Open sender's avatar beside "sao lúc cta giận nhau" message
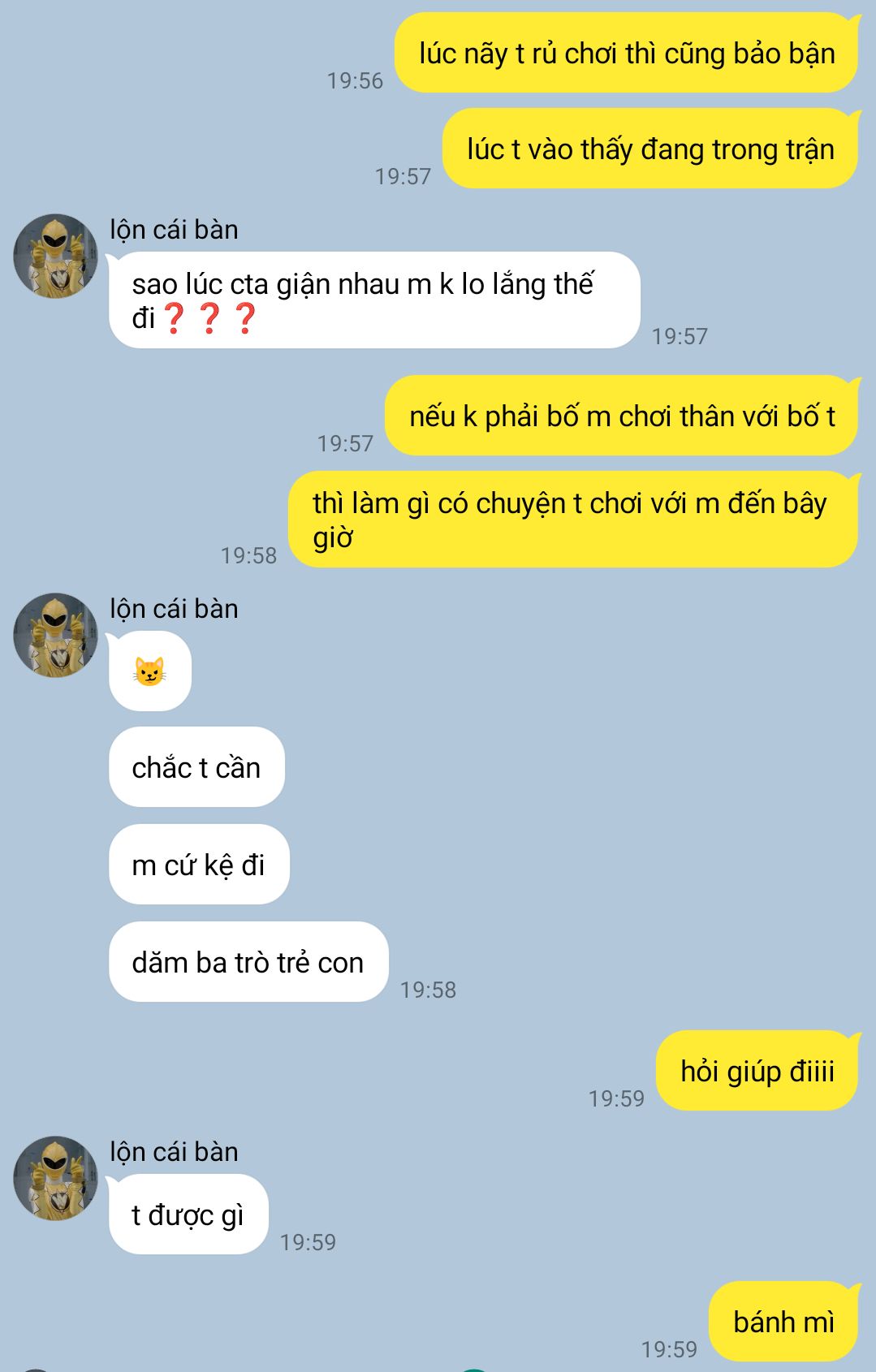This screenshot has width=876, height=1372. [x=55, y=257]
